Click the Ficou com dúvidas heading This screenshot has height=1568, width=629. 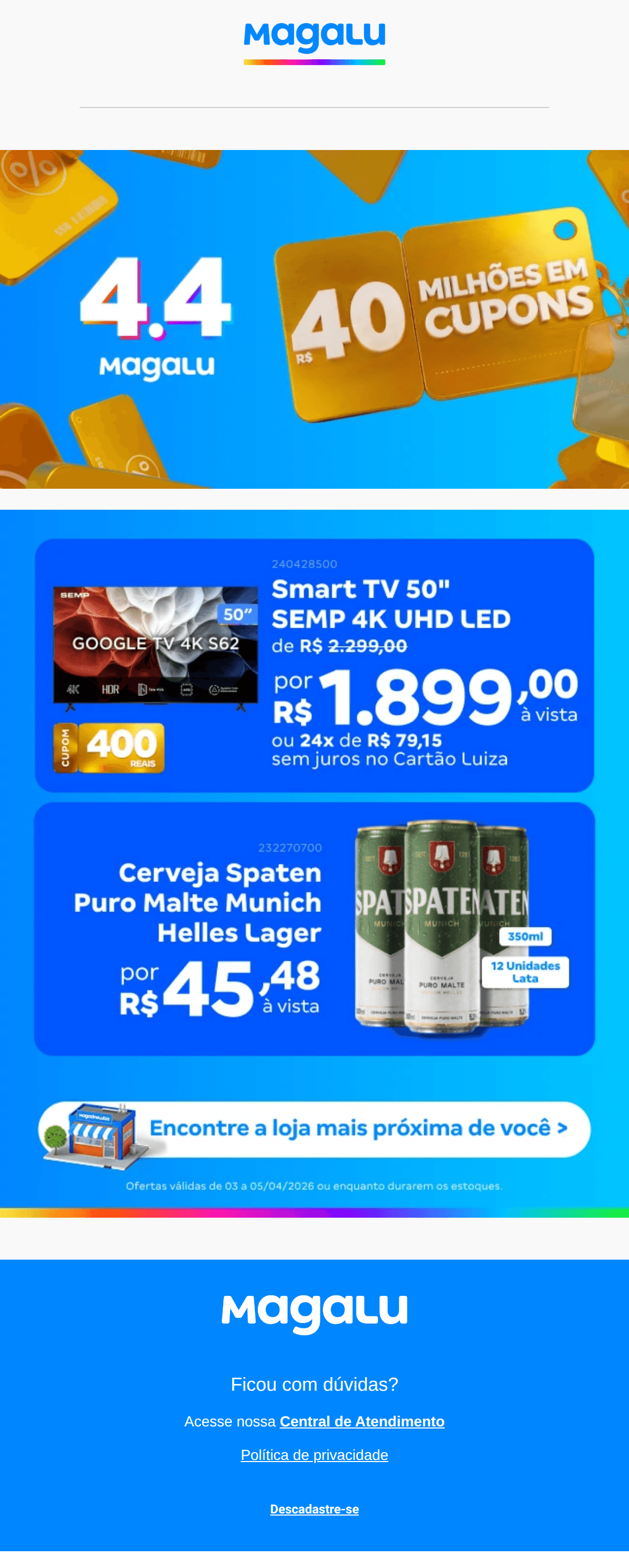(314, 1383)
